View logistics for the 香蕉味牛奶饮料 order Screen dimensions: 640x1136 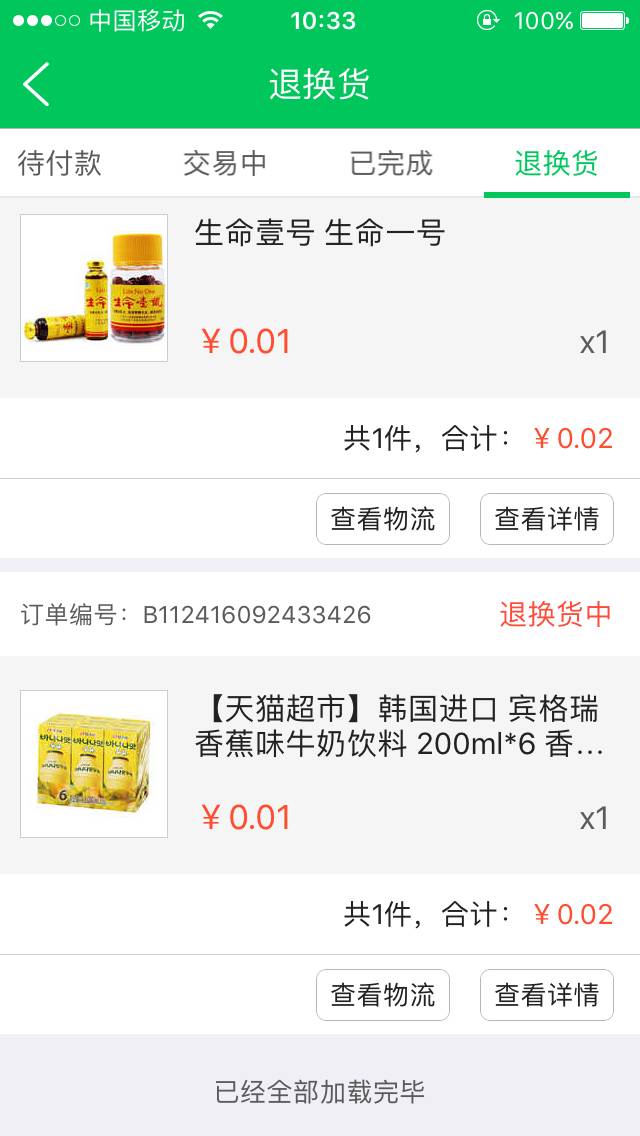click(x=383, y=995)
